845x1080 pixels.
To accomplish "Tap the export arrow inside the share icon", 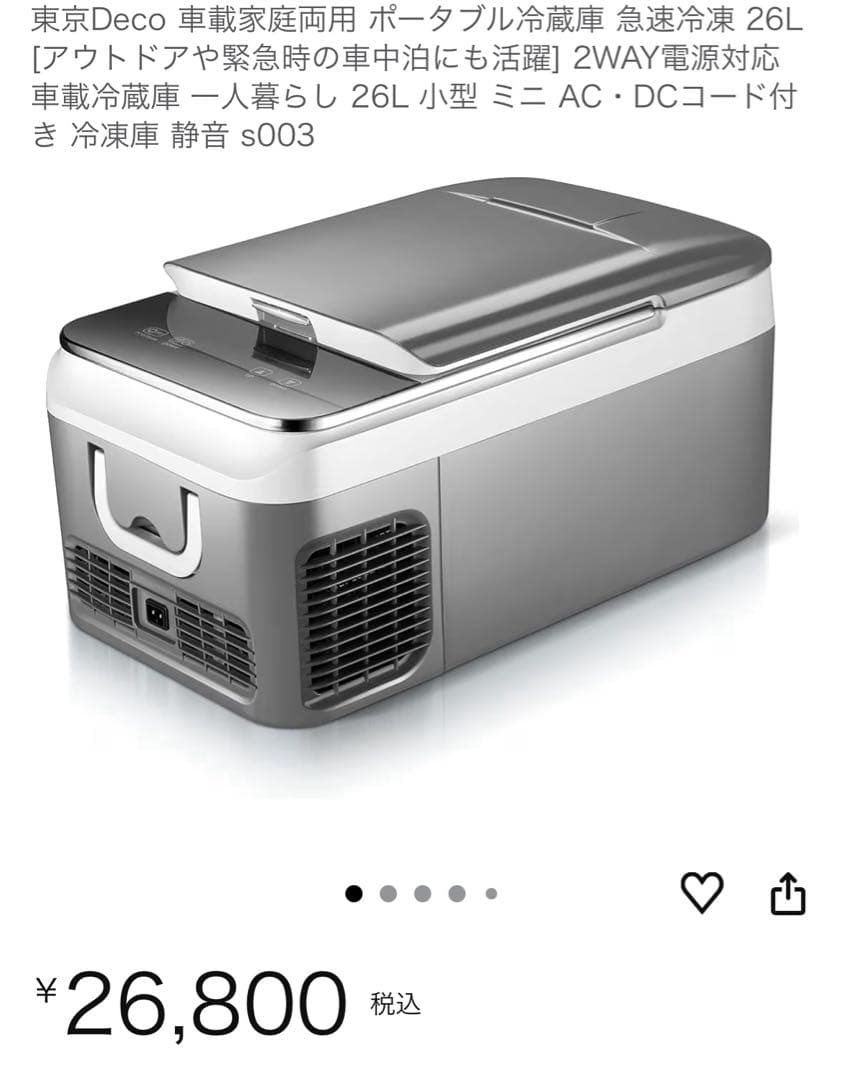I will (x=790, y=885).
